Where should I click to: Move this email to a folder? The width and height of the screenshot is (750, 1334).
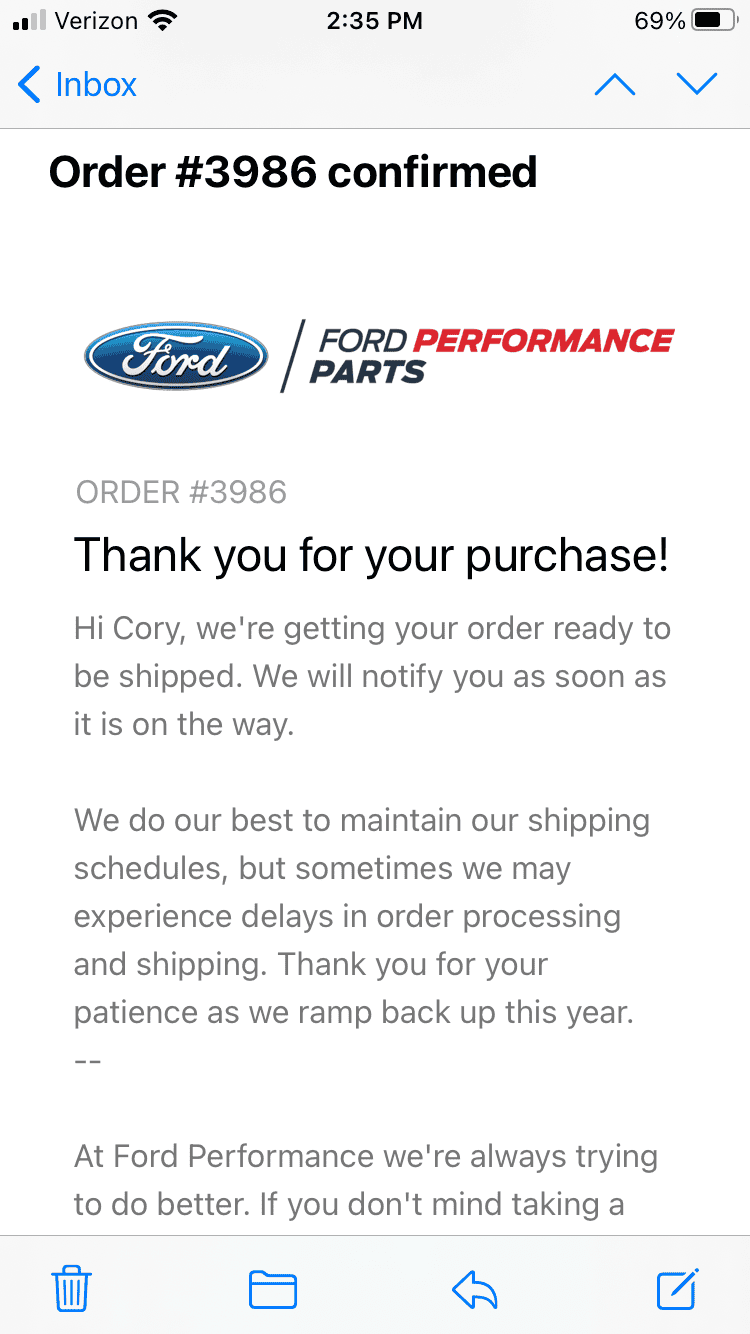pyautogui.click(x=273, y=1289)
